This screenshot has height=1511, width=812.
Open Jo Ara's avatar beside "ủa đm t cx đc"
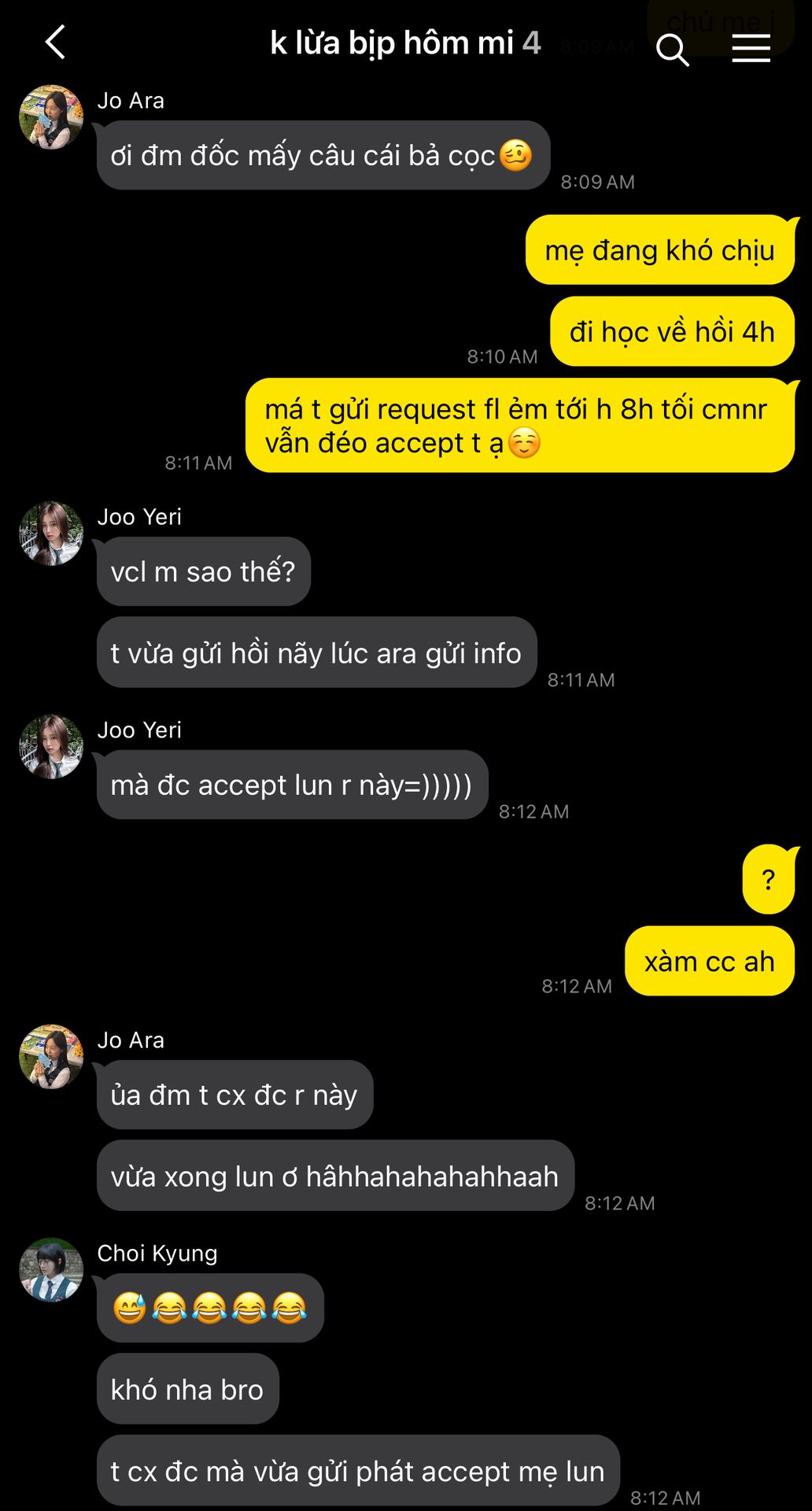click(x=51, y=1056)
